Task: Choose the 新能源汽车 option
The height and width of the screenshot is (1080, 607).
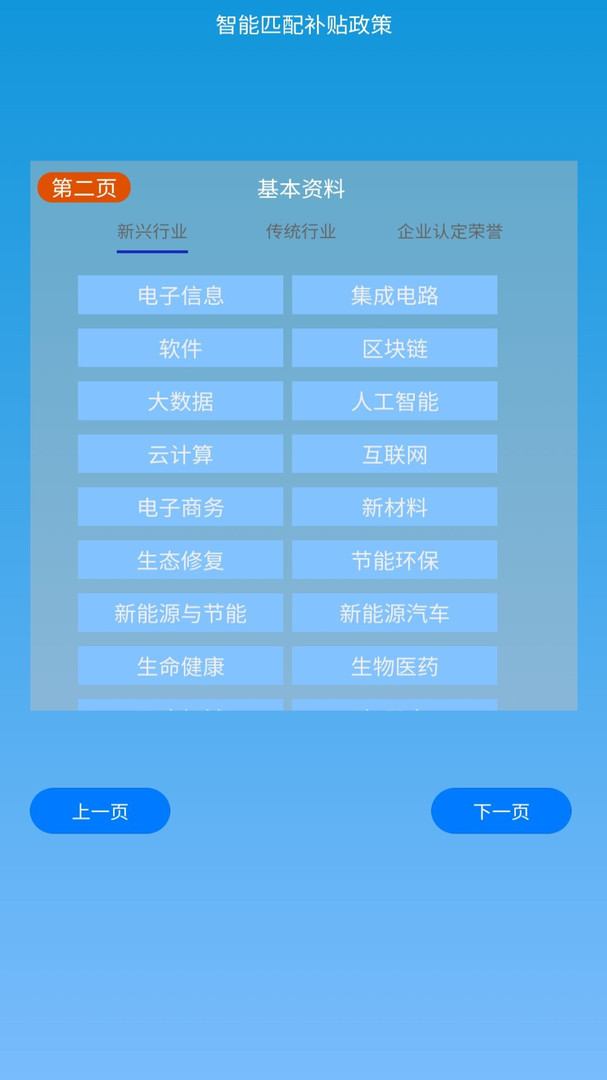Action: pos(394,613)
